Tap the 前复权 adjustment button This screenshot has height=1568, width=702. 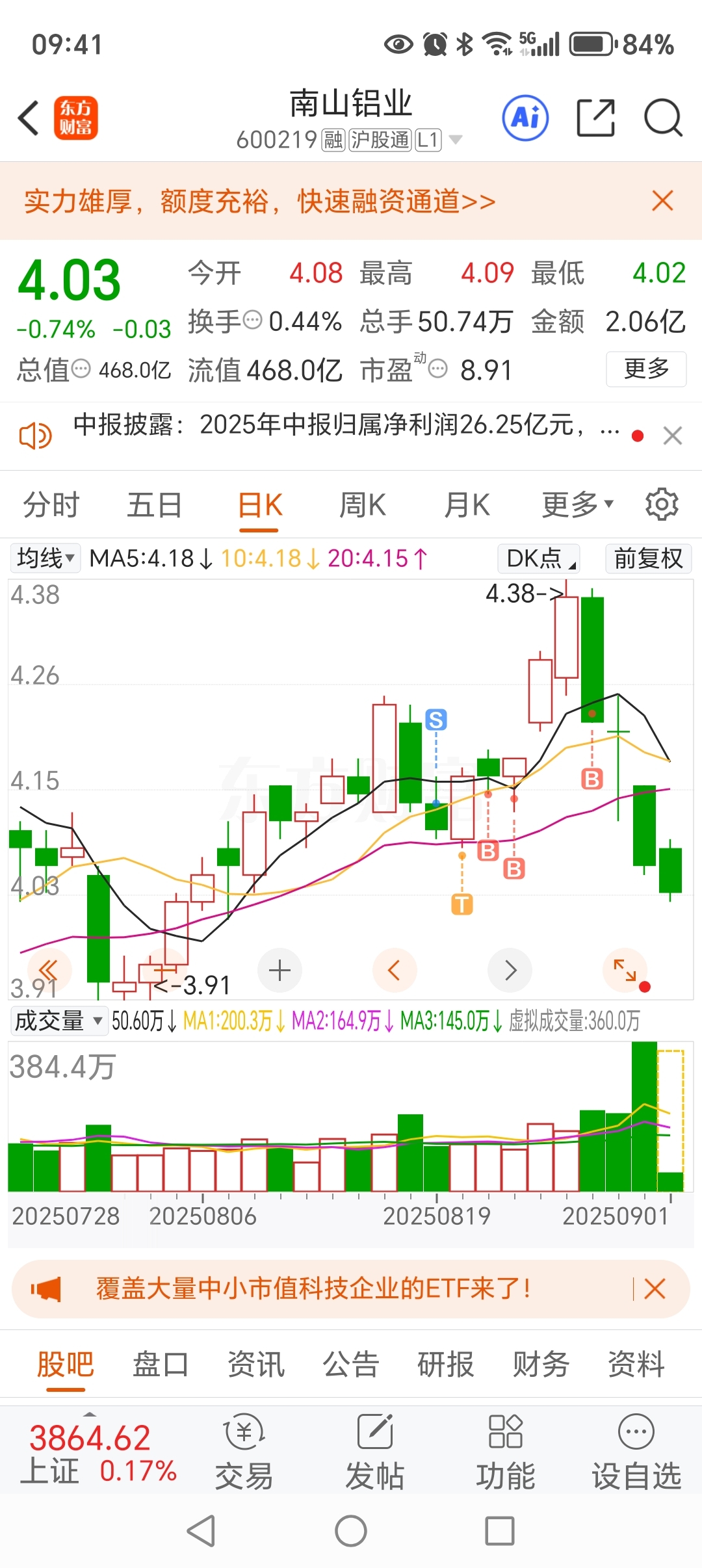pos(648,558)
